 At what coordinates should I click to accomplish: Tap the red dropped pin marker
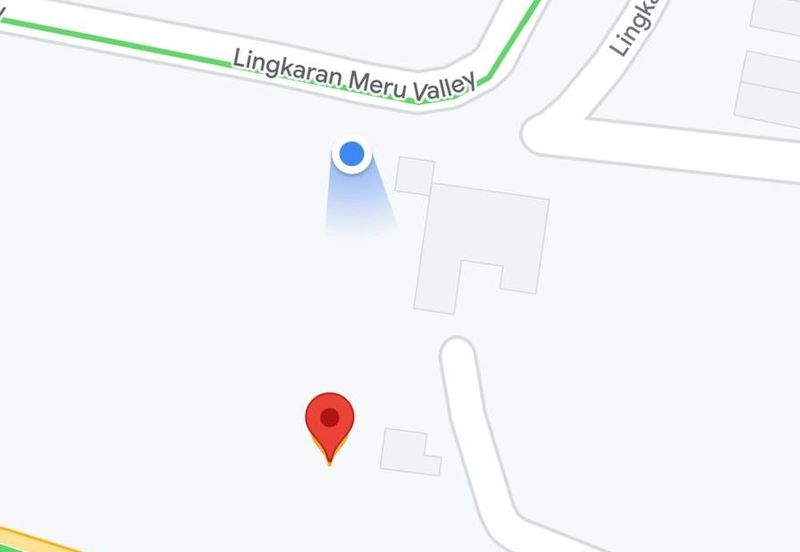coord(329,422)
